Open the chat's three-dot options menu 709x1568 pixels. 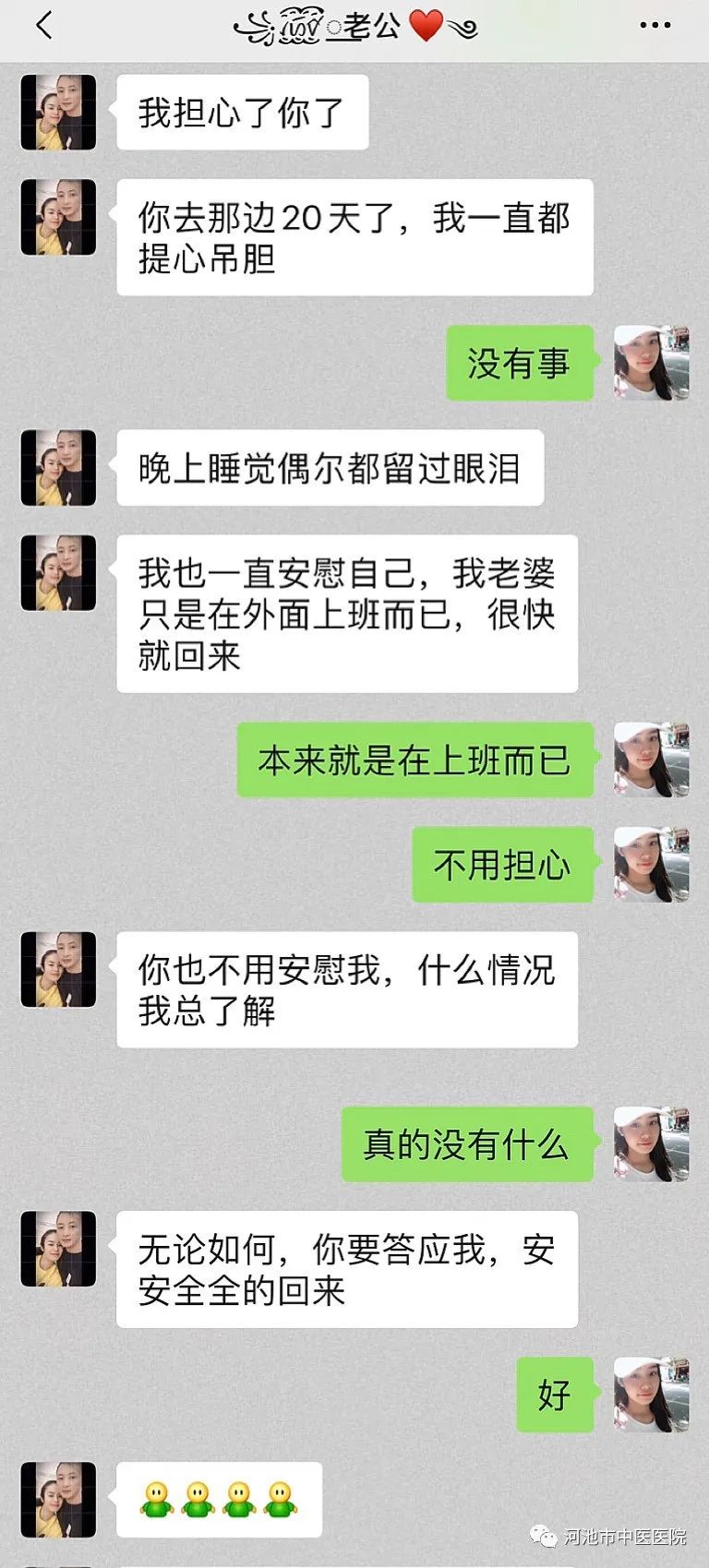[655, 25]
